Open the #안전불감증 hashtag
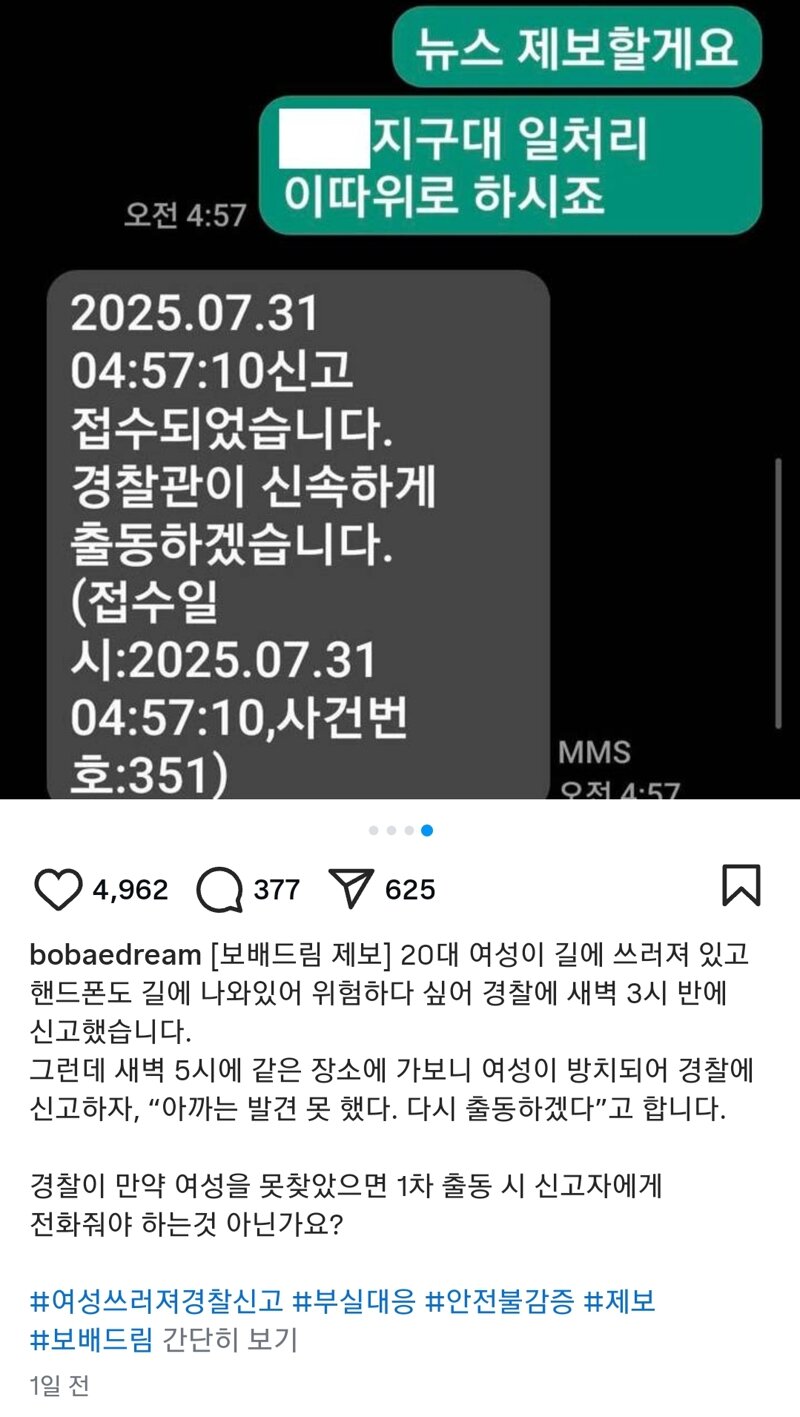This screenshot has width=800, height=1417. tap(500, 1301)
